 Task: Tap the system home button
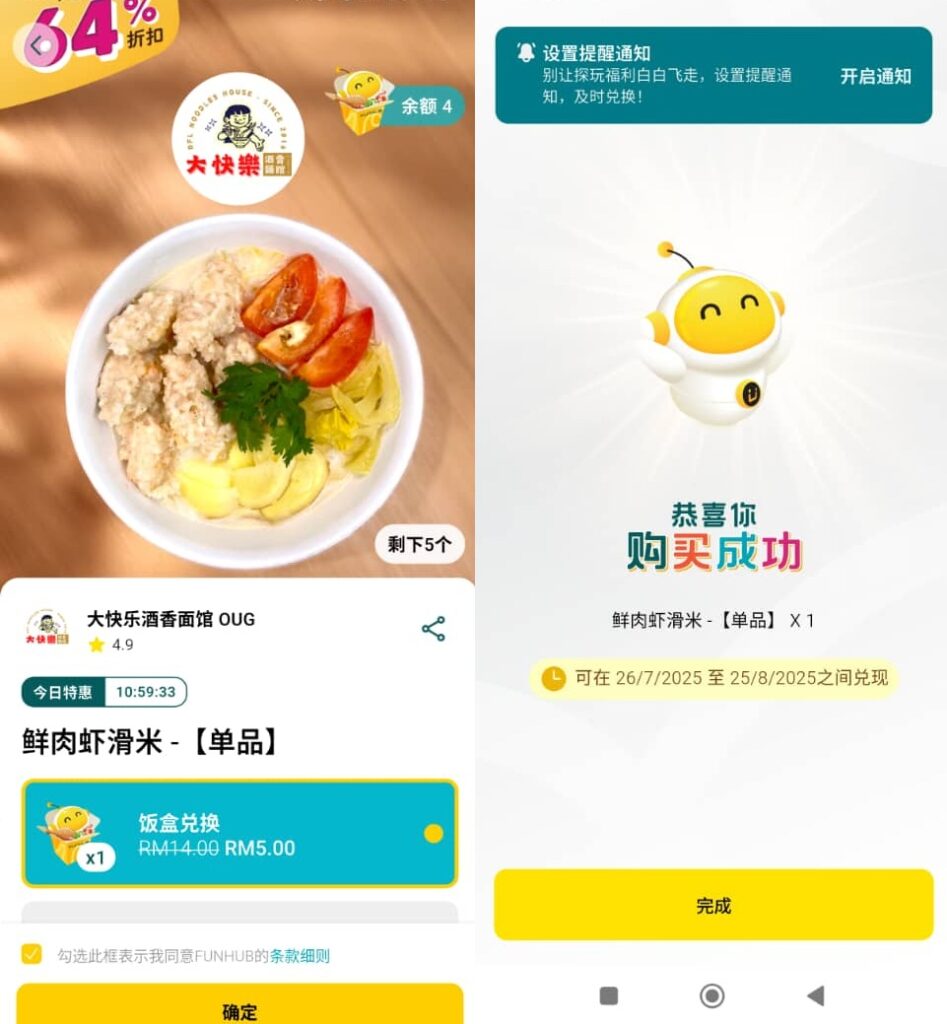pos(712,995)
